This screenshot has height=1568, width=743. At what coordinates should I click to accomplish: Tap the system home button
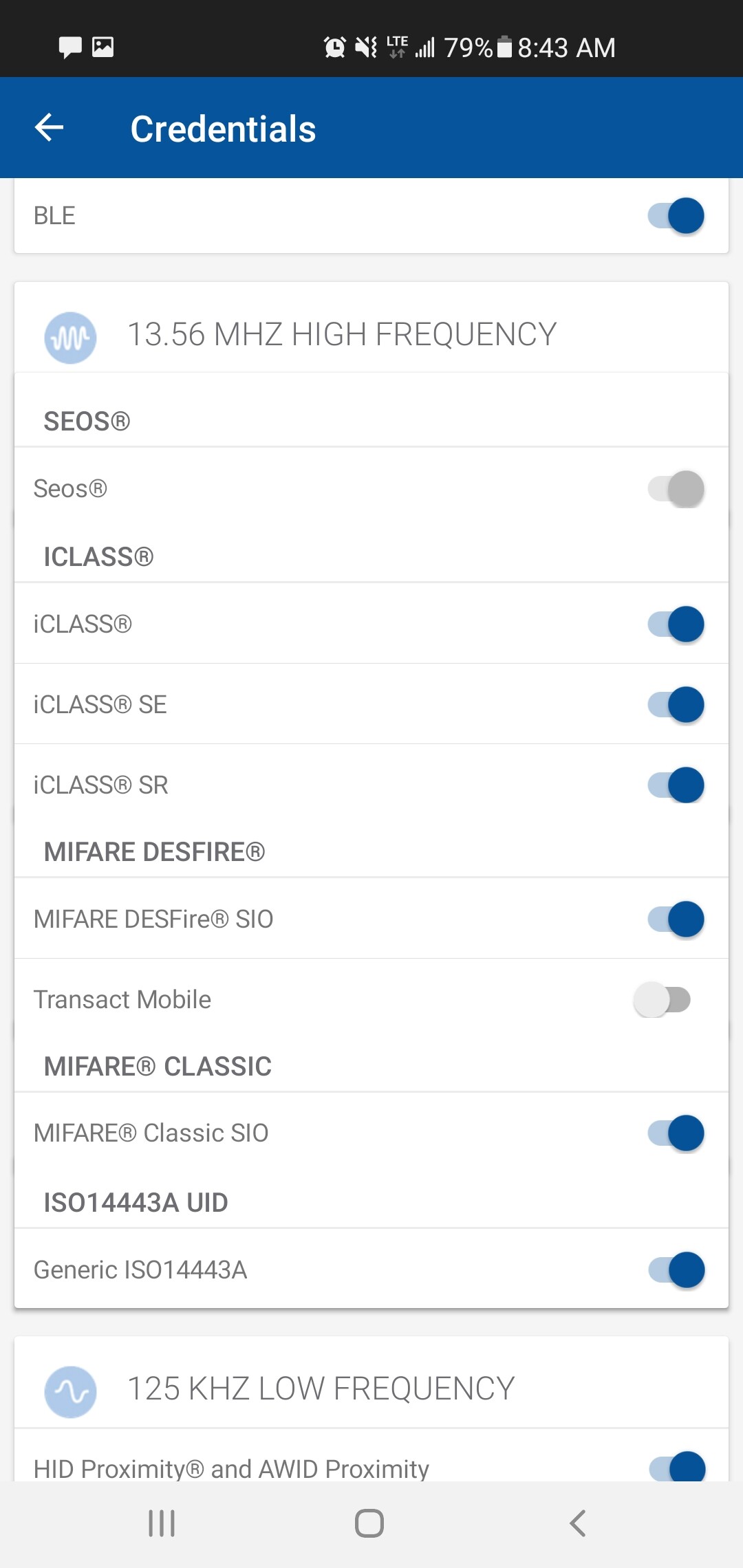pos(369,1523)
